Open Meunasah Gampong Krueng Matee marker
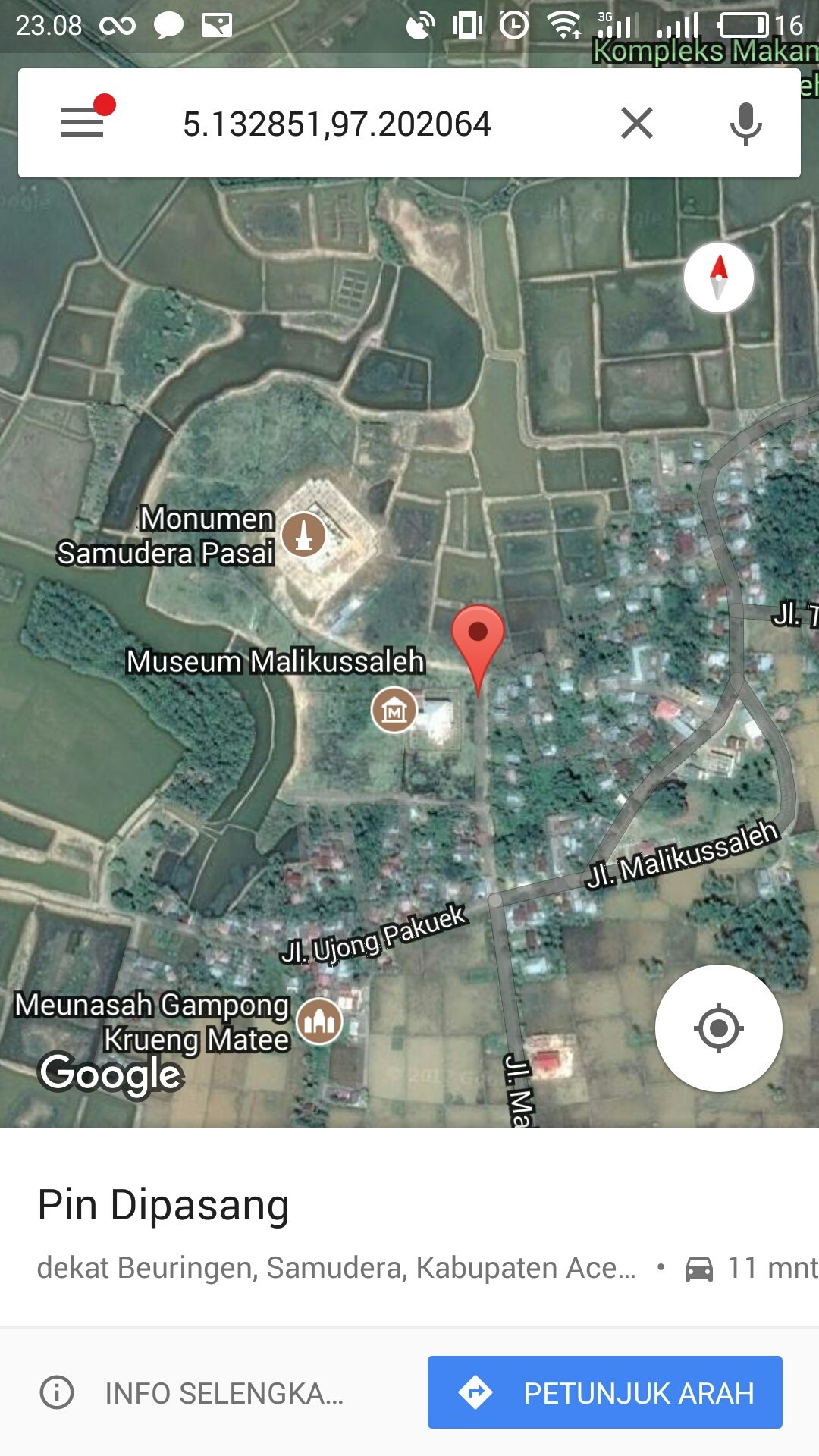 click(x=319, y=1021)
